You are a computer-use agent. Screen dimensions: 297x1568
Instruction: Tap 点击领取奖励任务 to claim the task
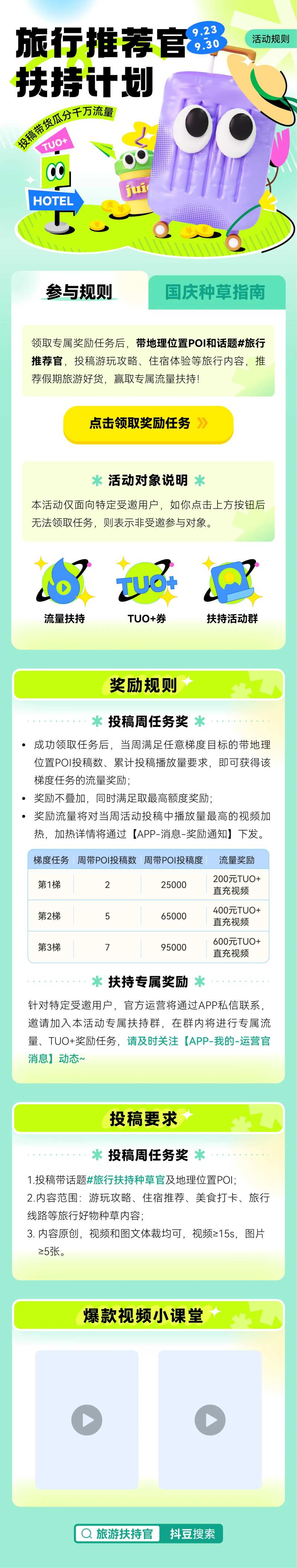point(148,423)
